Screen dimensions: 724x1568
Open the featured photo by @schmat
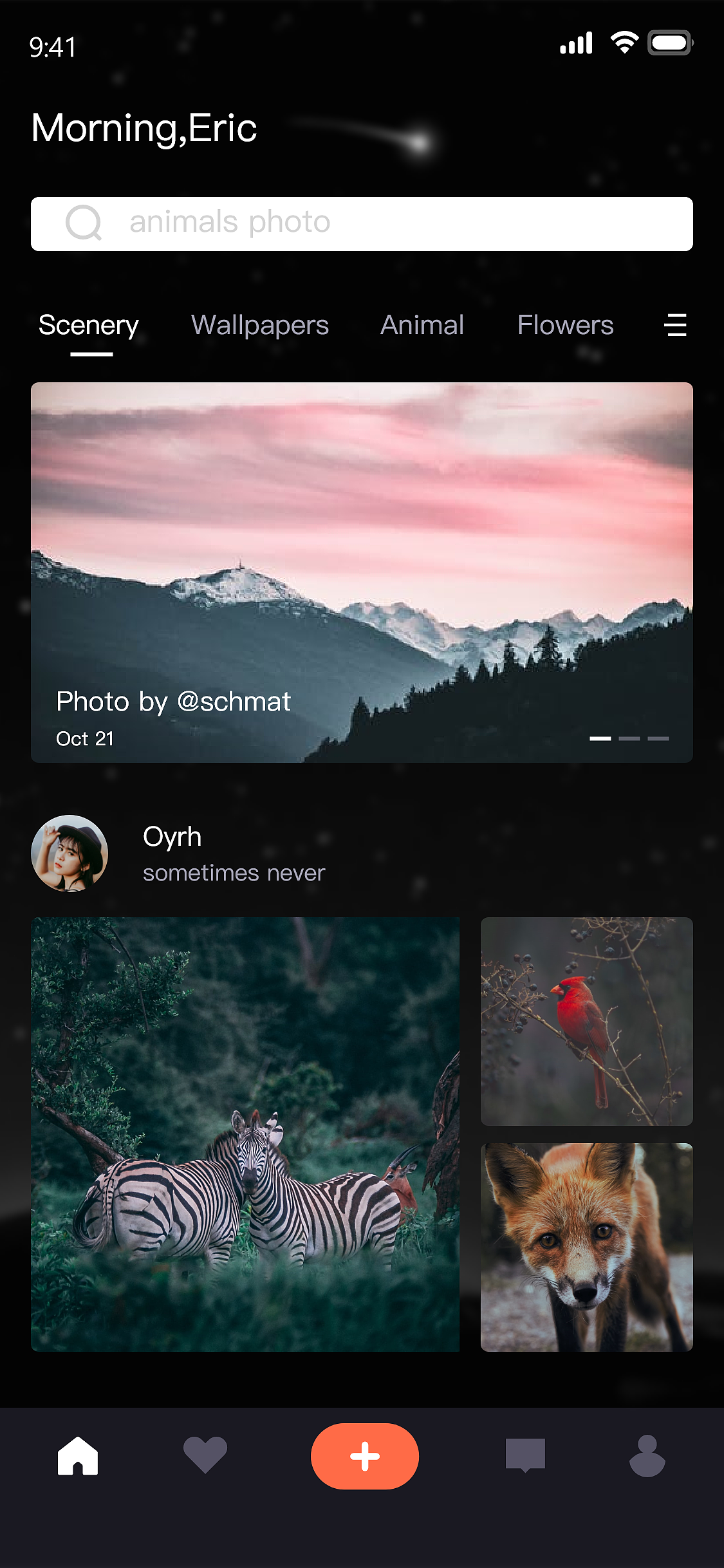click(362, 572)
